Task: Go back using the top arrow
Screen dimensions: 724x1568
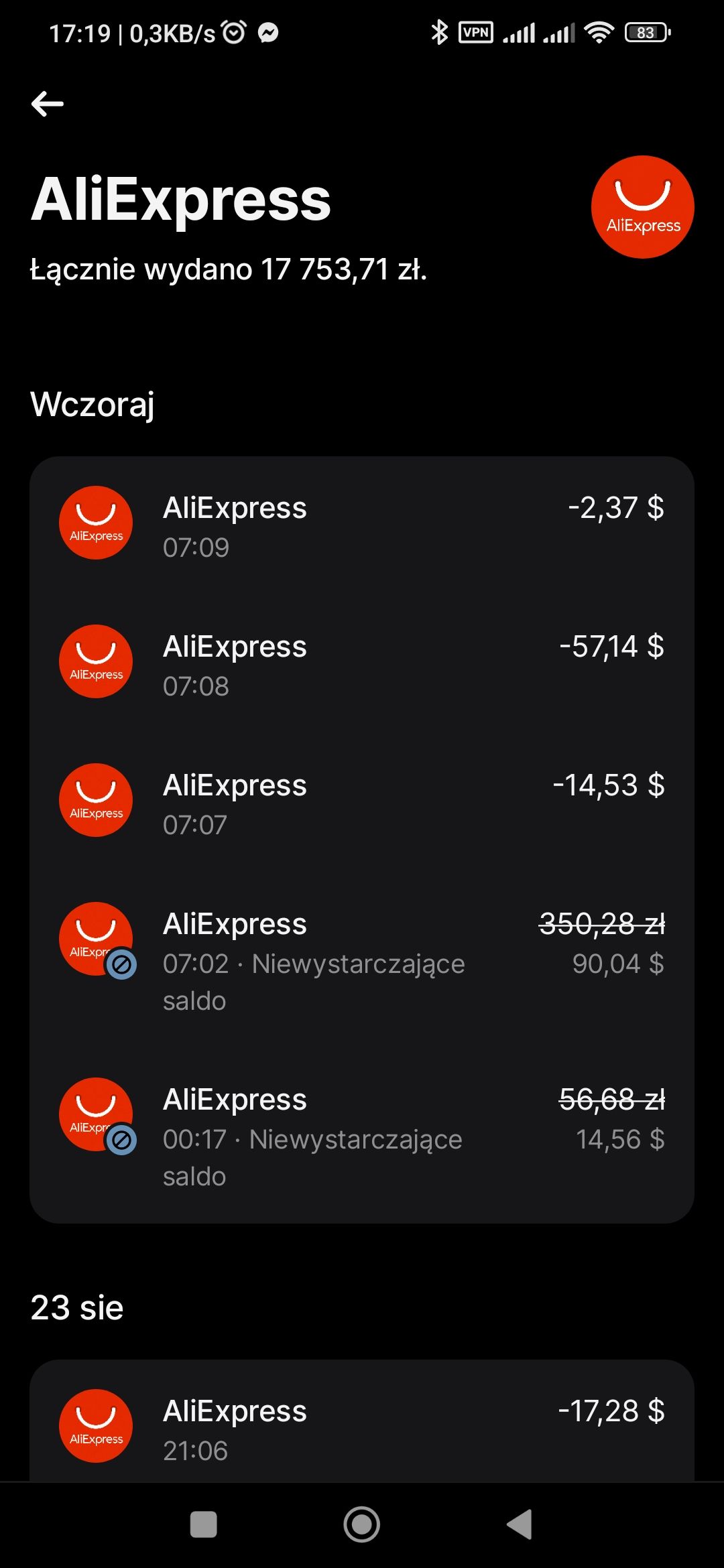Action: click(x=48, y=104)
